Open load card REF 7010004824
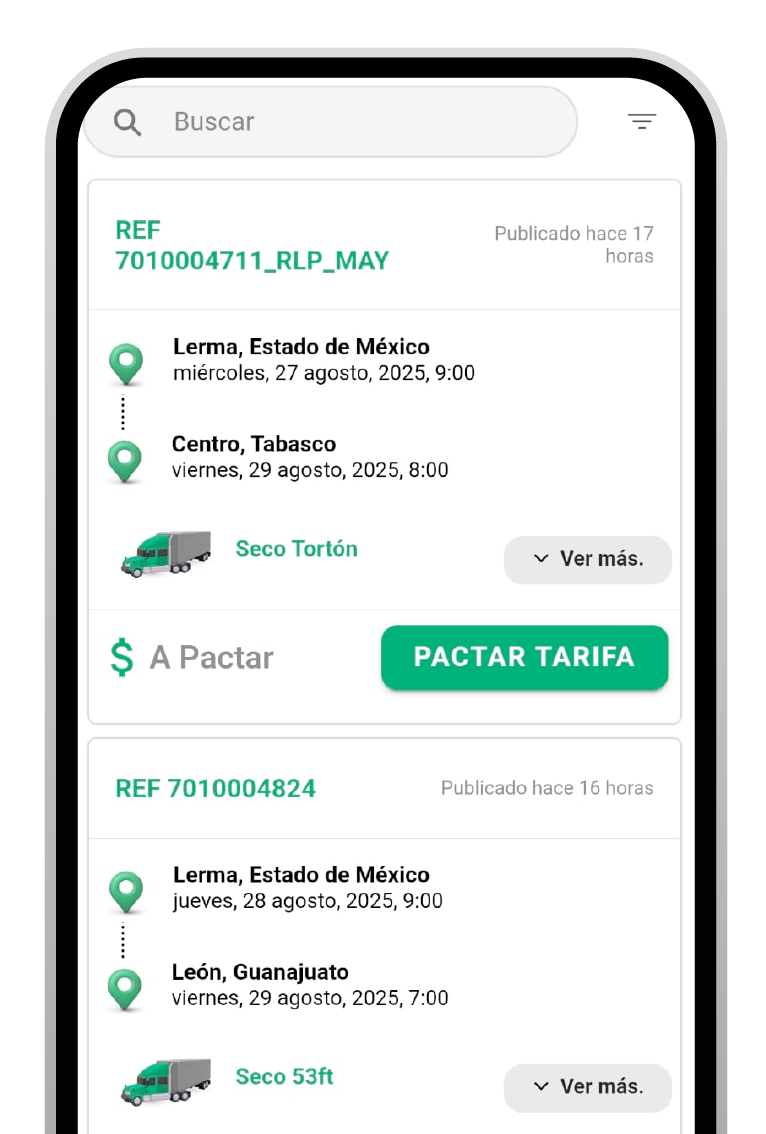 coord(216,788)
